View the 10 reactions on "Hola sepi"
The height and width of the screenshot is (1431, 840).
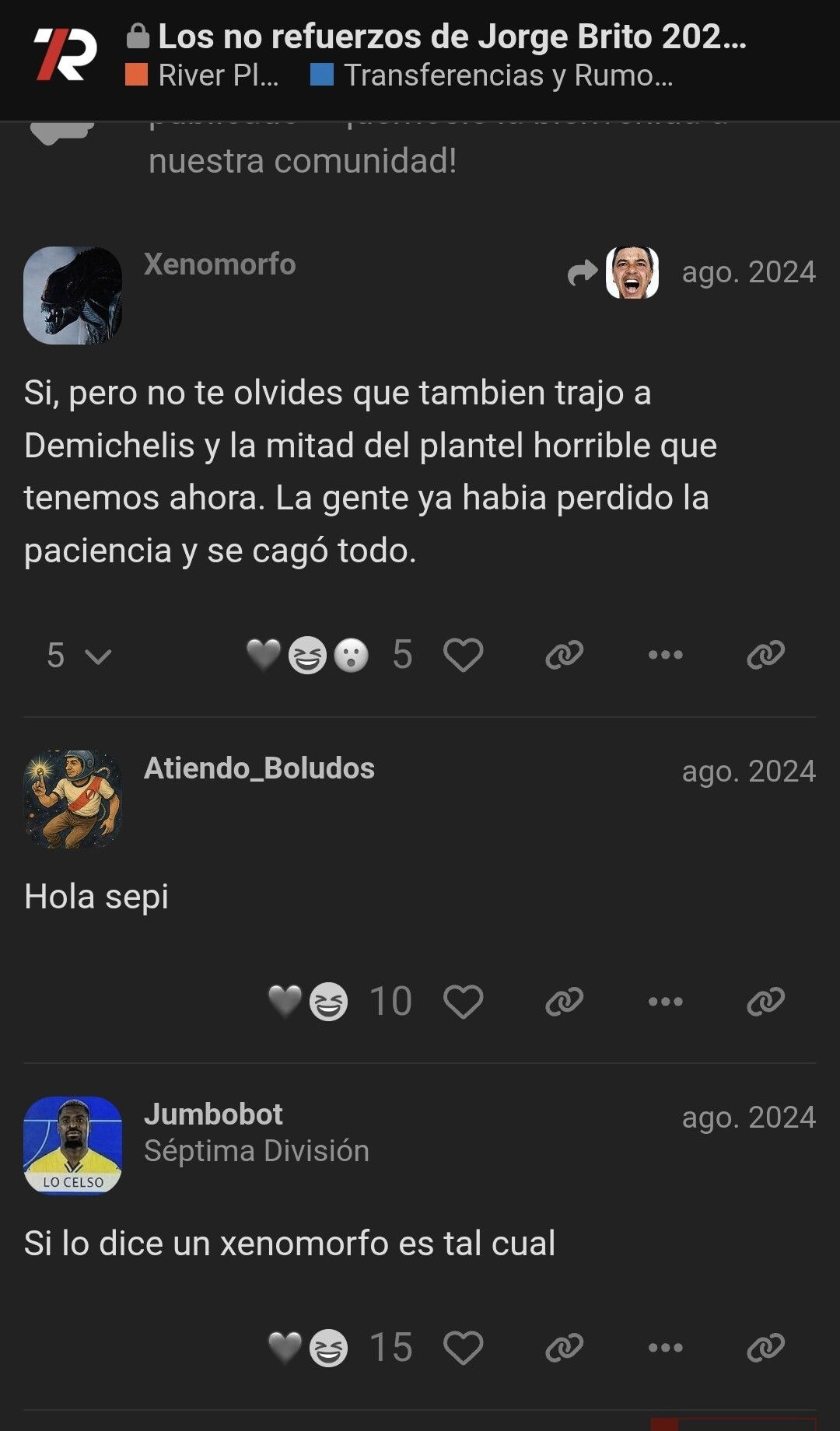coord(340,1002)
